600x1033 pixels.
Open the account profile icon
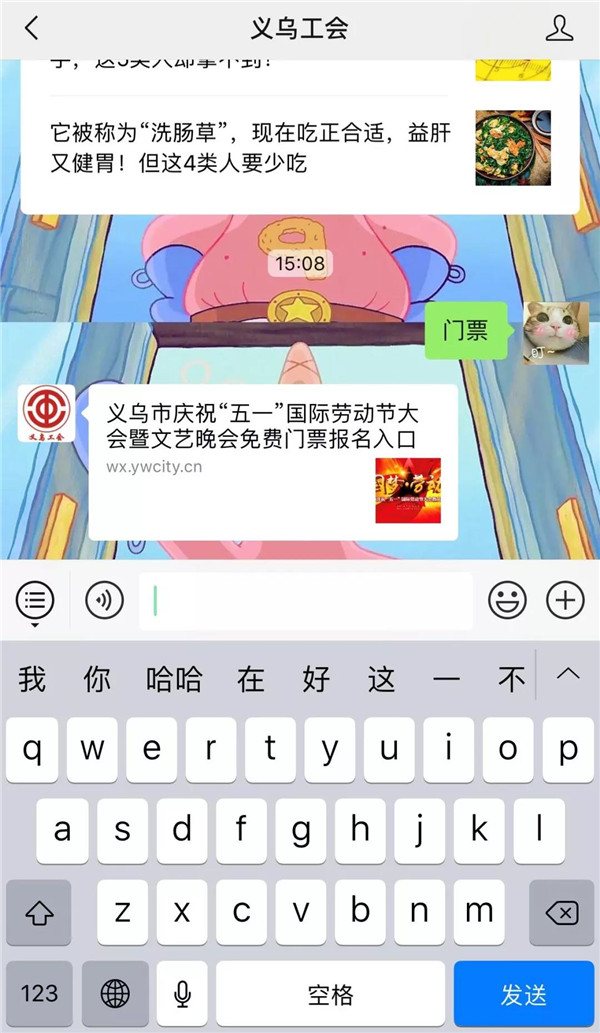pos(560,28)
